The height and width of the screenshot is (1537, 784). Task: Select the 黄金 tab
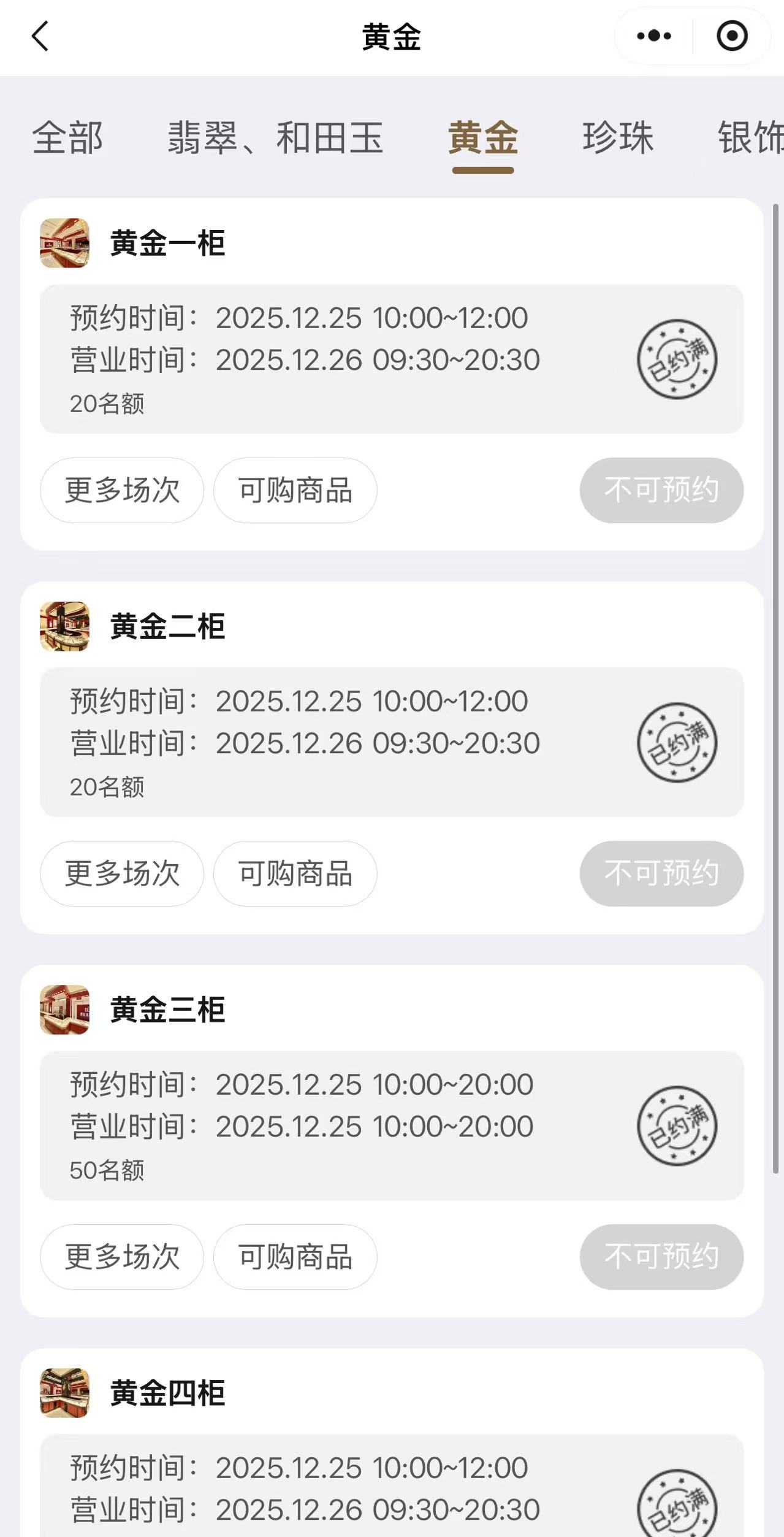(x=483, y=137)
